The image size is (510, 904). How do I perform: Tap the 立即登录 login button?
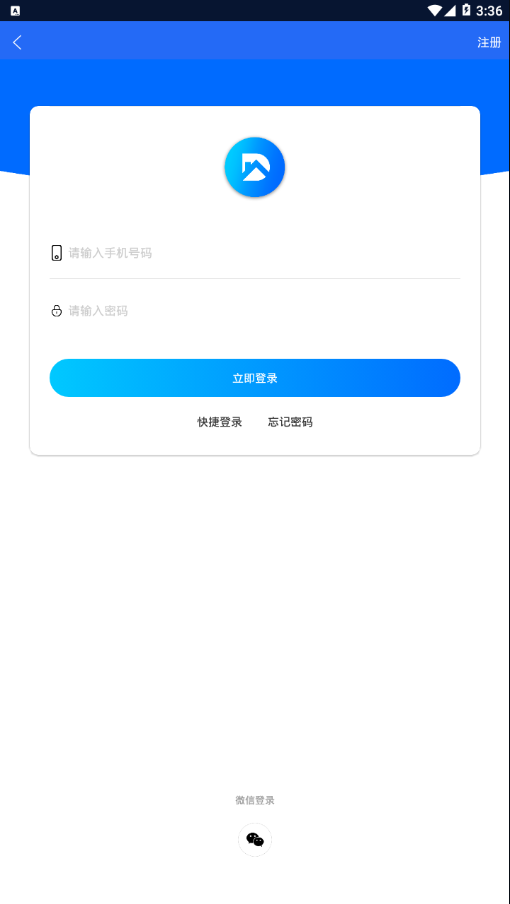click(x=255, y=378)
